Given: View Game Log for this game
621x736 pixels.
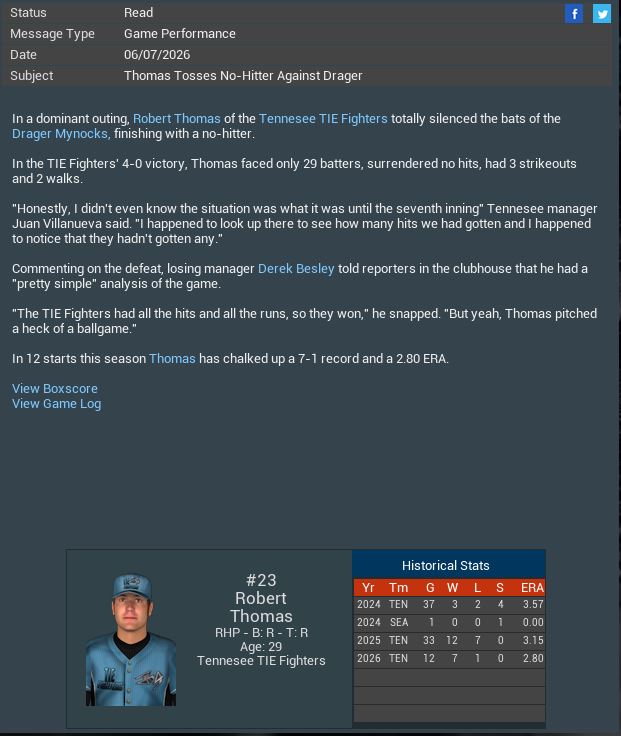Looking at the screenshot, I should tap(56, 403).
